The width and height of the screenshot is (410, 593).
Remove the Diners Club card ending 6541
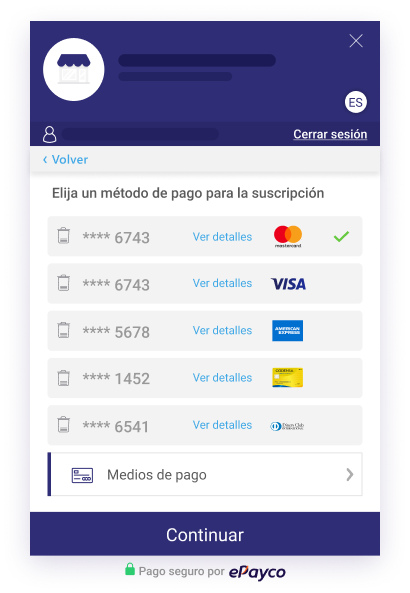pyautogui.click(x=64, y=425)
